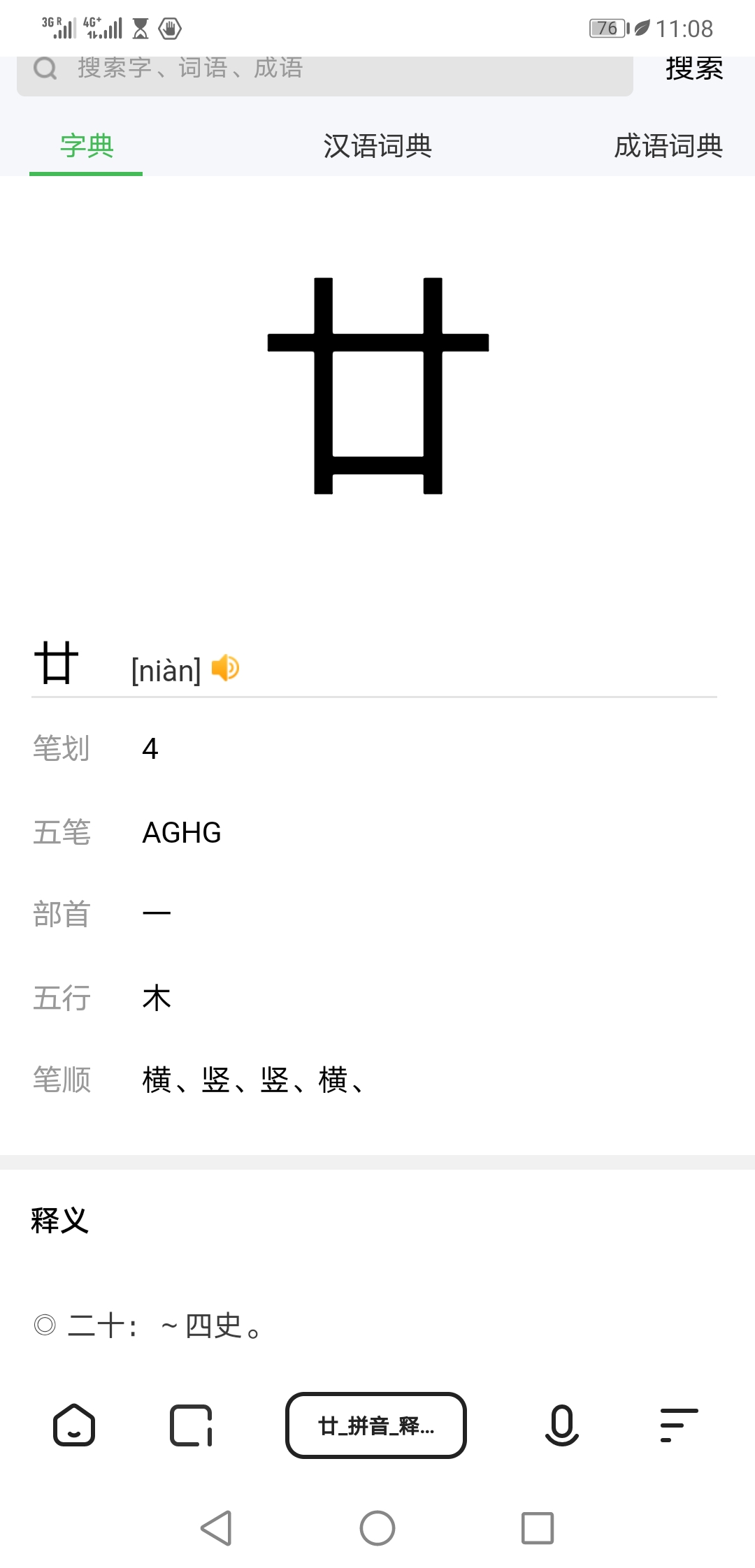This screenshot has width=755, height=1568.
Task: Play the niàn pronunciation audio
Action: click(x=225, y=668)
